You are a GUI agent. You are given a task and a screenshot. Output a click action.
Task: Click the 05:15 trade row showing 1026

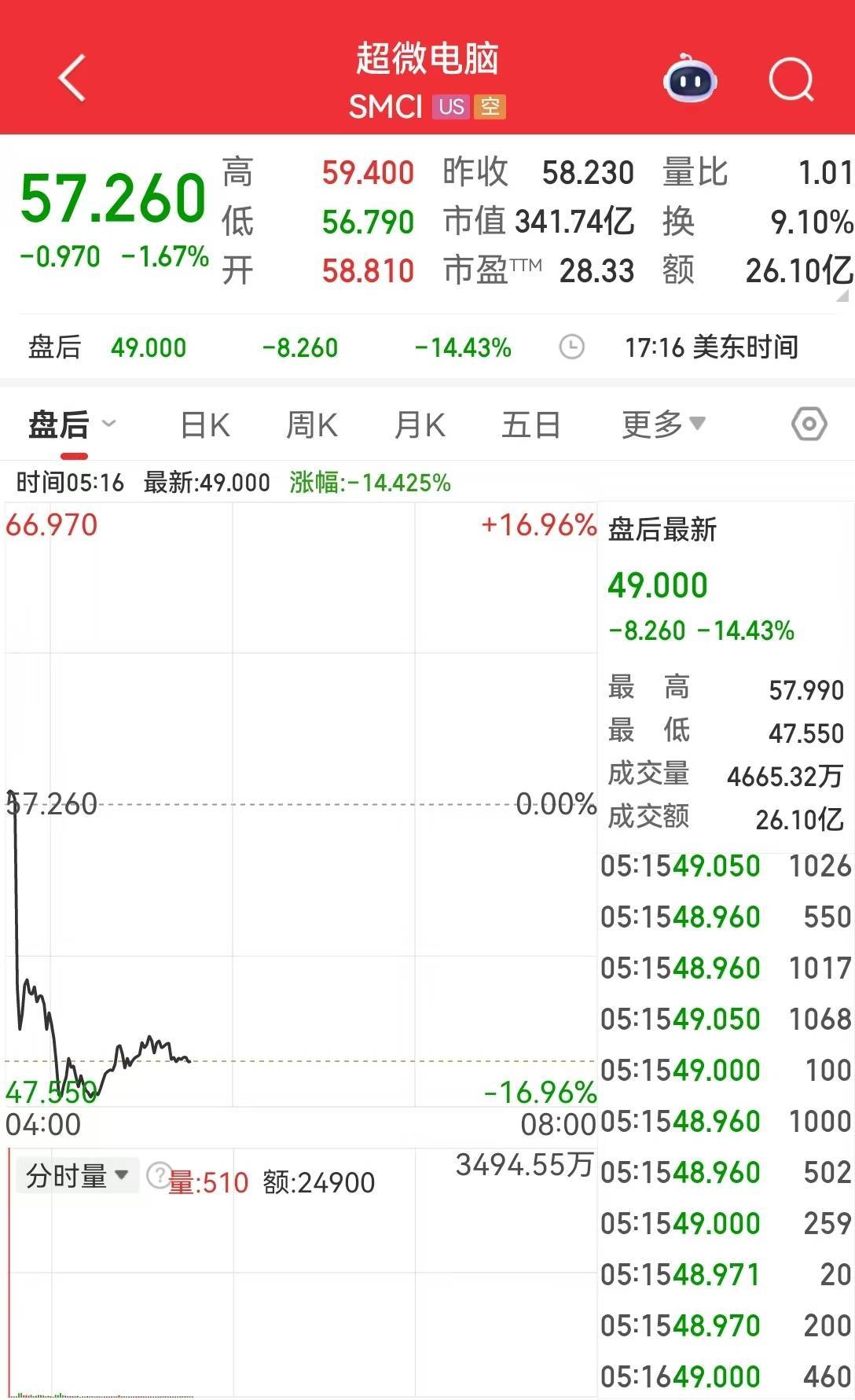point(723,865)
